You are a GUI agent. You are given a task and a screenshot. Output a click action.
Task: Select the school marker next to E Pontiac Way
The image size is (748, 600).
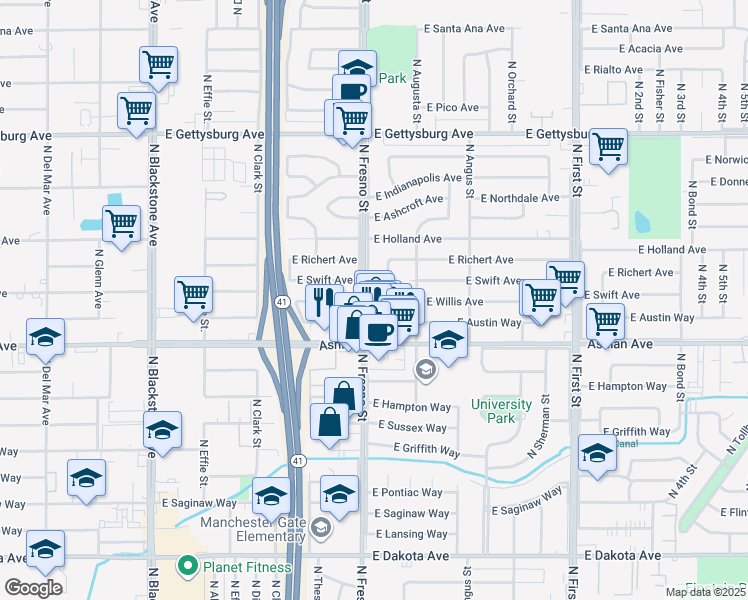click(339, 494)
